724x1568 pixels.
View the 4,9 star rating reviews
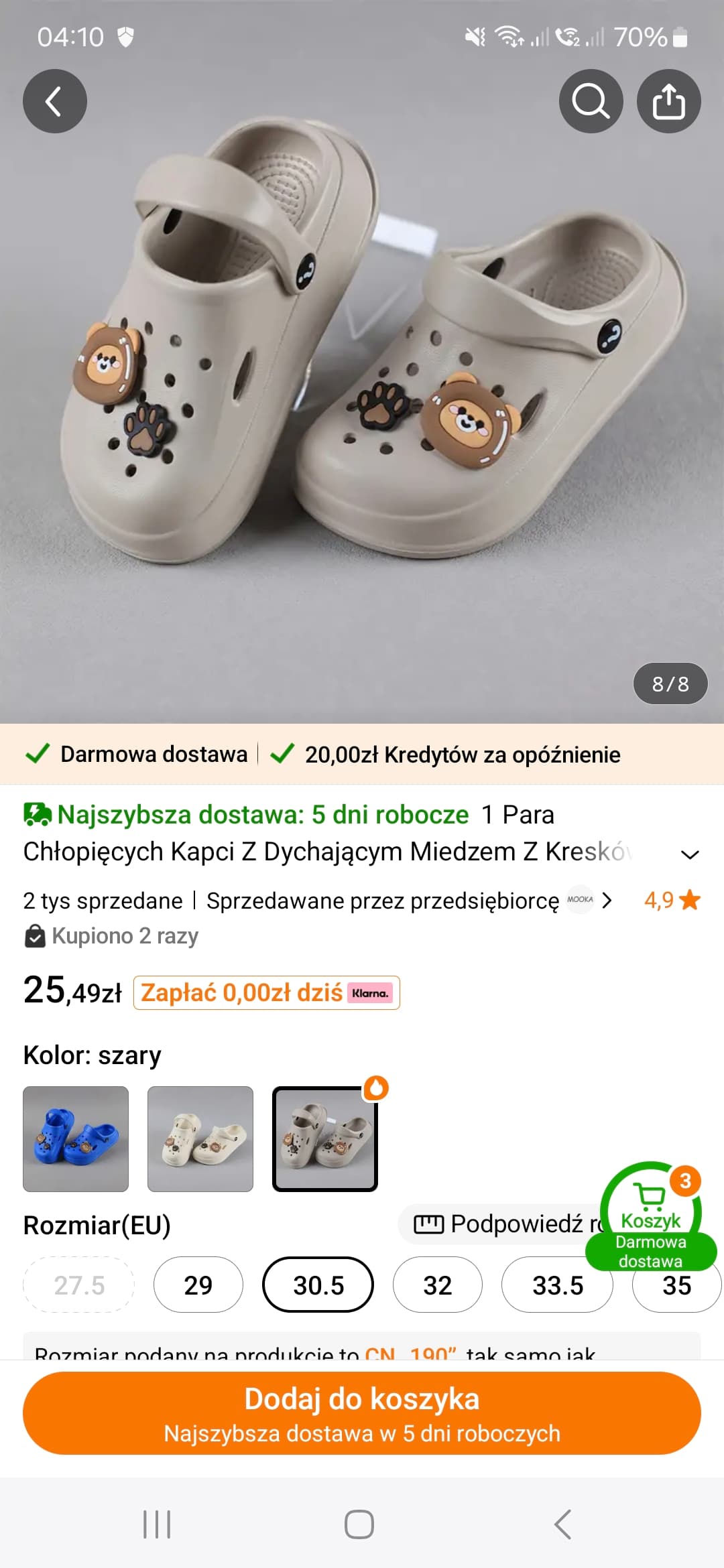[x=672, y=900]
